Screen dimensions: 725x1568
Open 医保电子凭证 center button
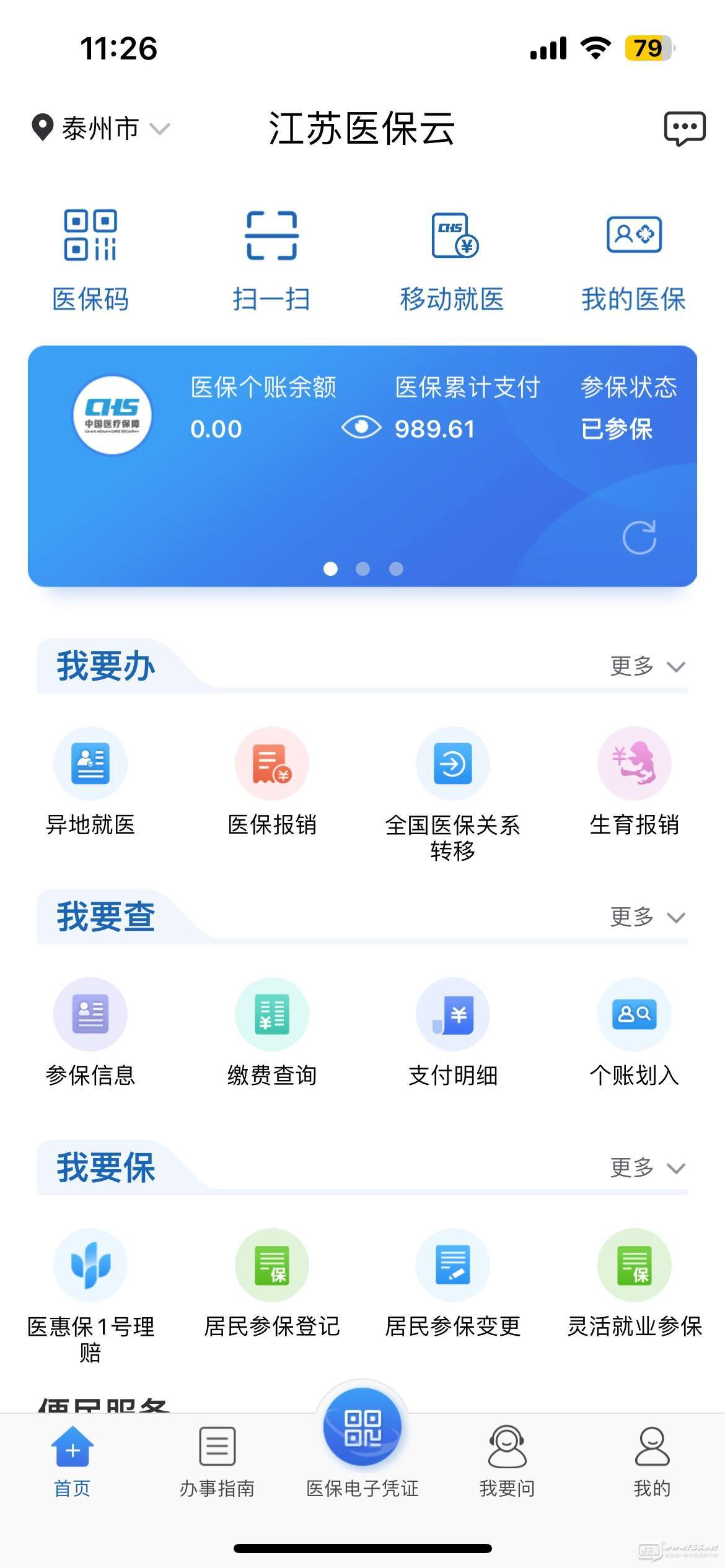[x=362, y=1449]
